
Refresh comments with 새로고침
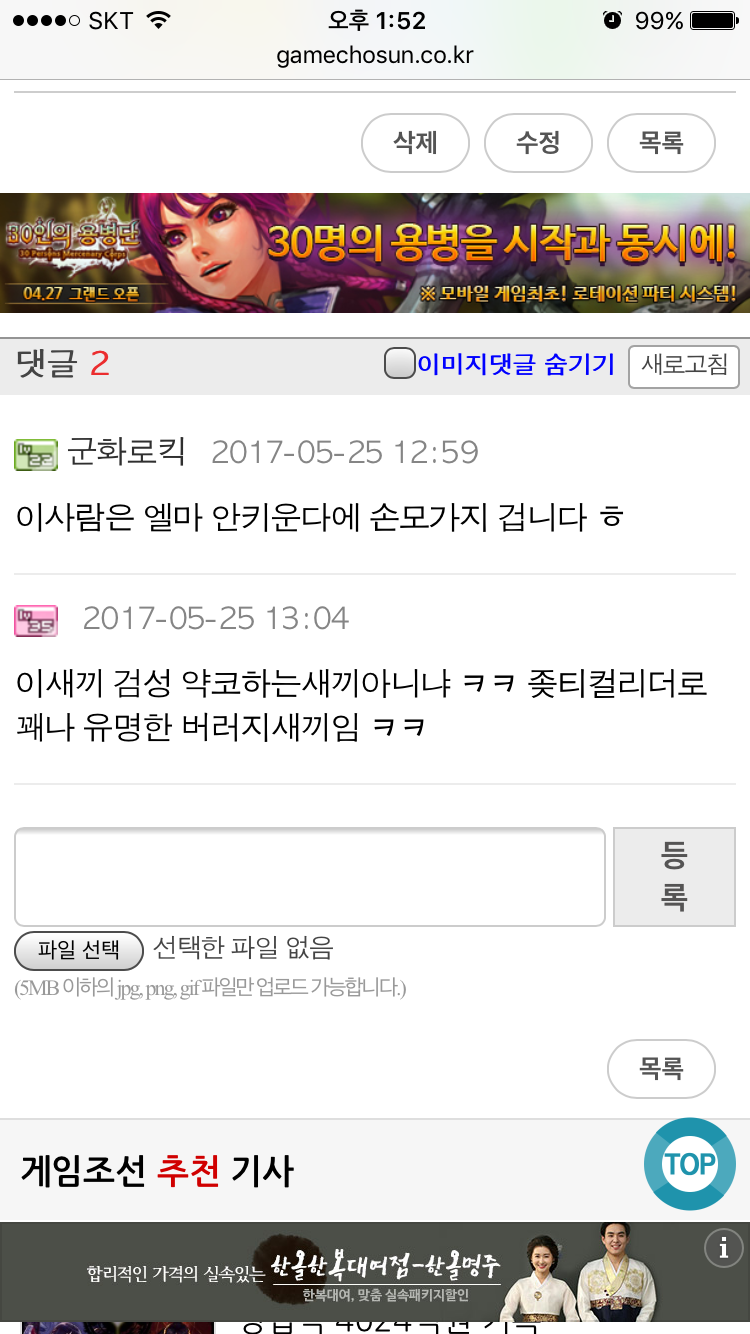(684, 366)
